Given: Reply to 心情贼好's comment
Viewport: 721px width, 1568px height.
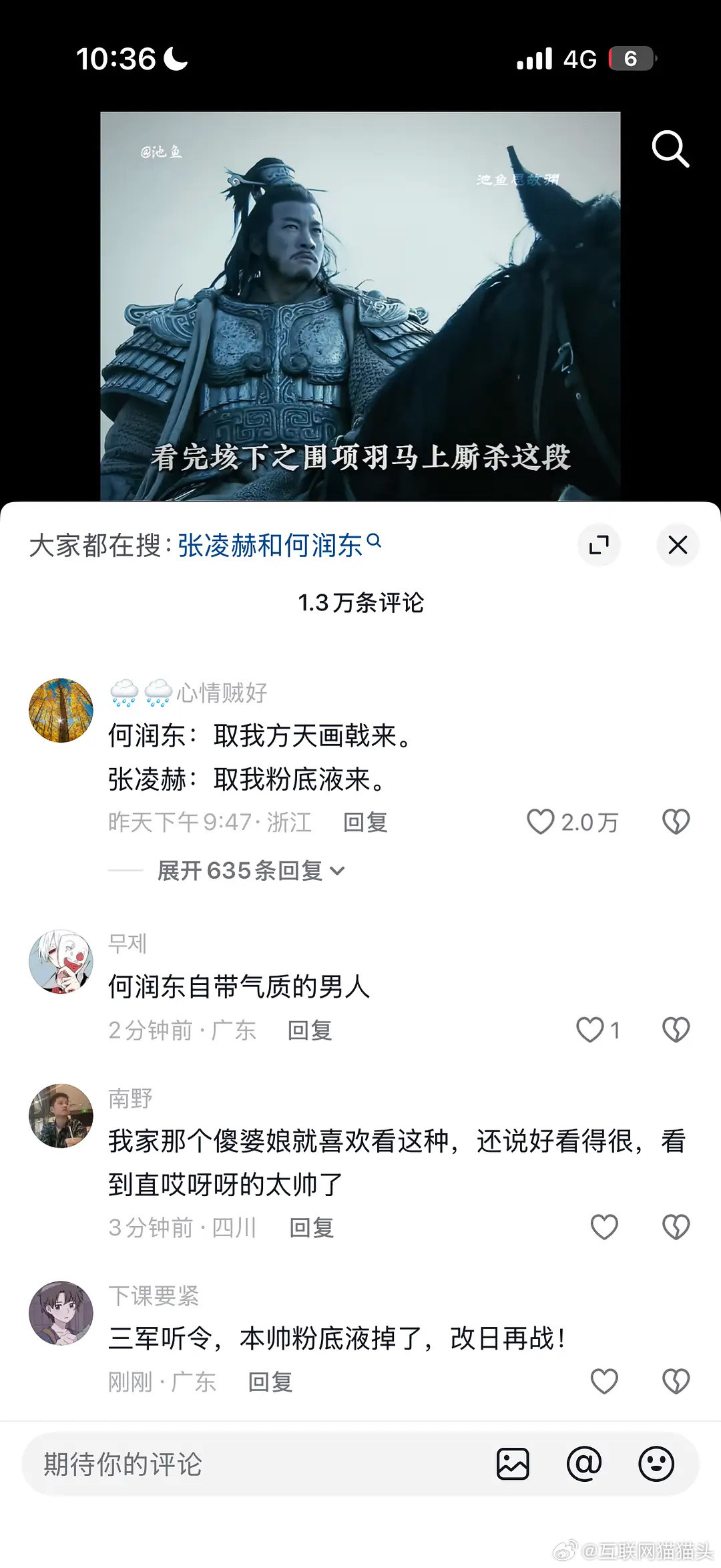Looking at the screenshot, I should point(364,822).
